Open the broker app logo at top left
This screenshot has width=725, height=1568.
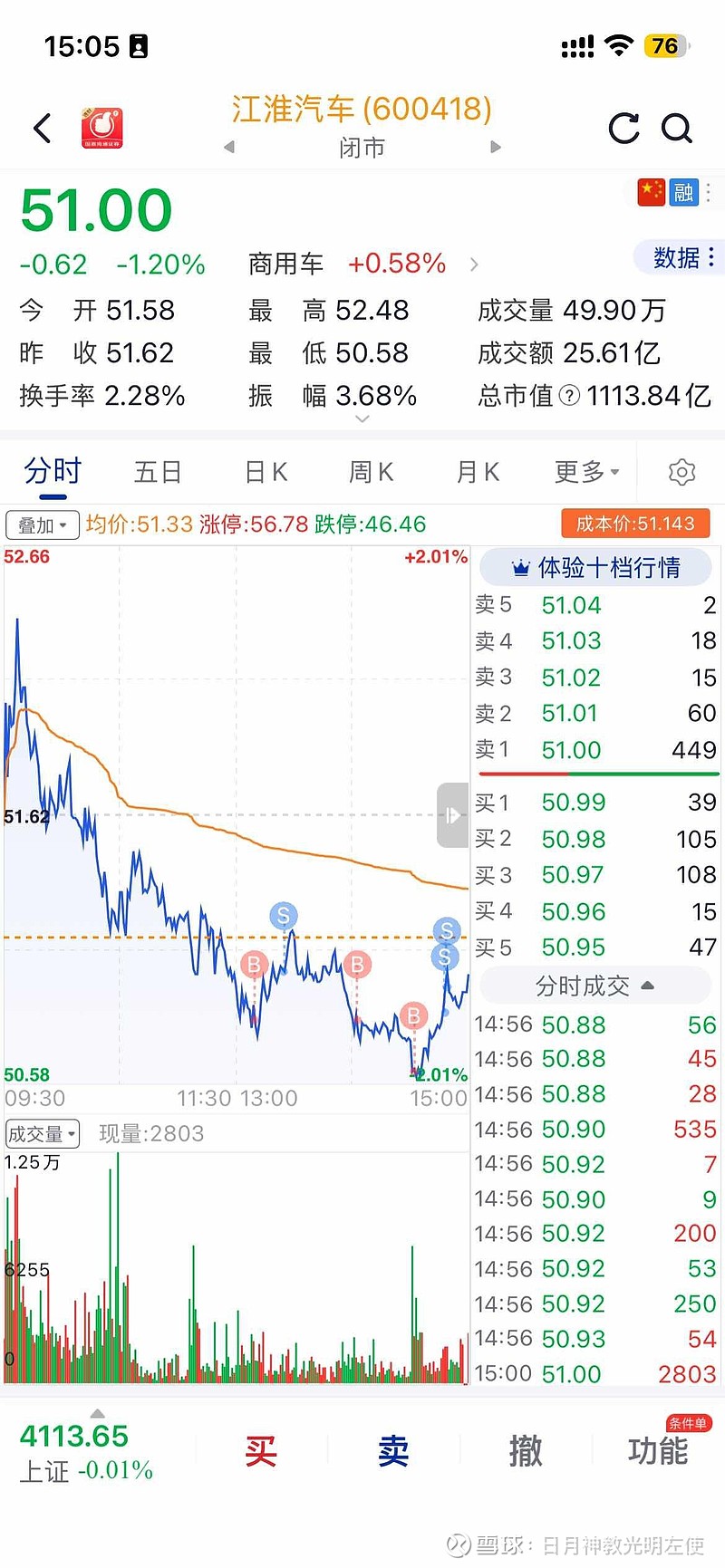tap(102, 128)
